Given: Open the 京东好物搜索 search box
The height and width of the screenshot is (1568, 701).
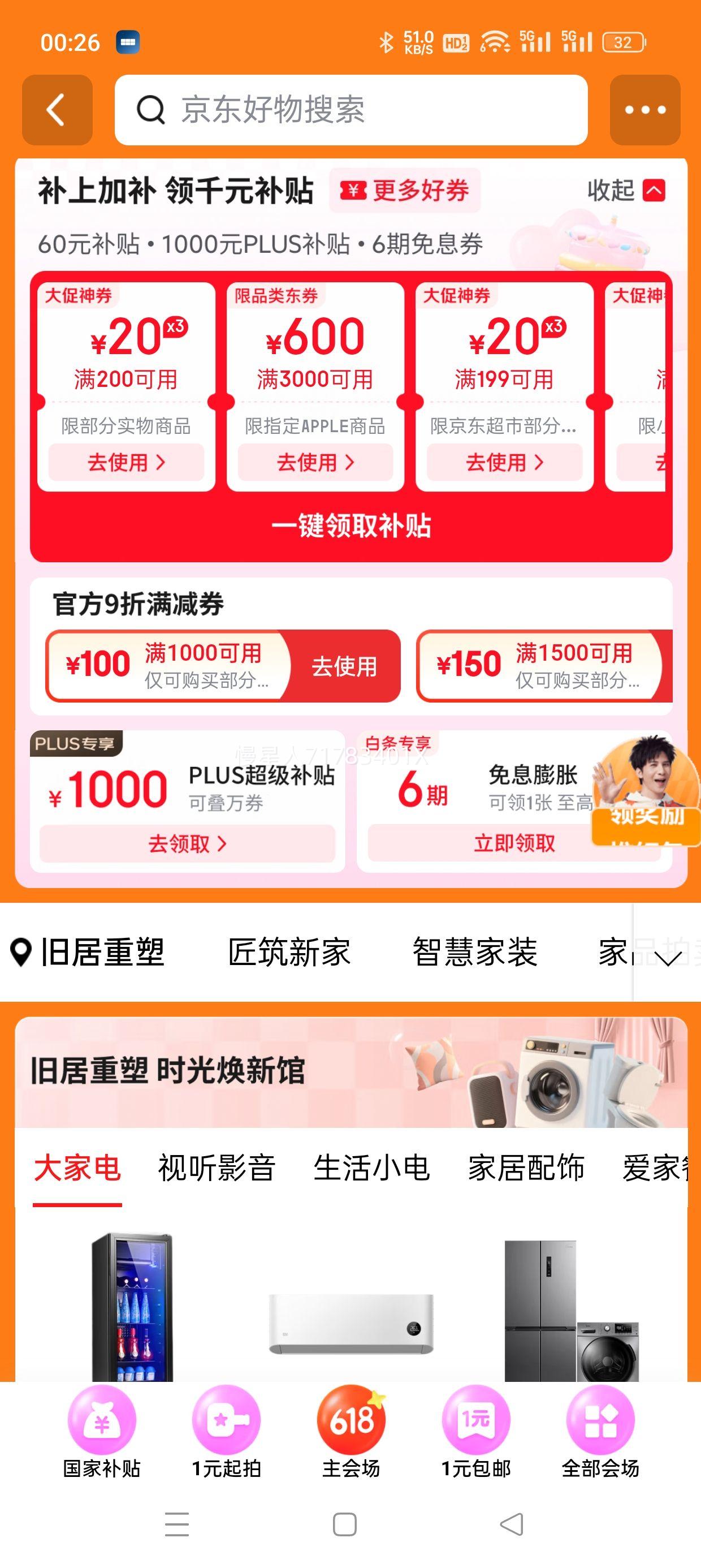Looking at the screenshot, I should (x=350, y=110).
